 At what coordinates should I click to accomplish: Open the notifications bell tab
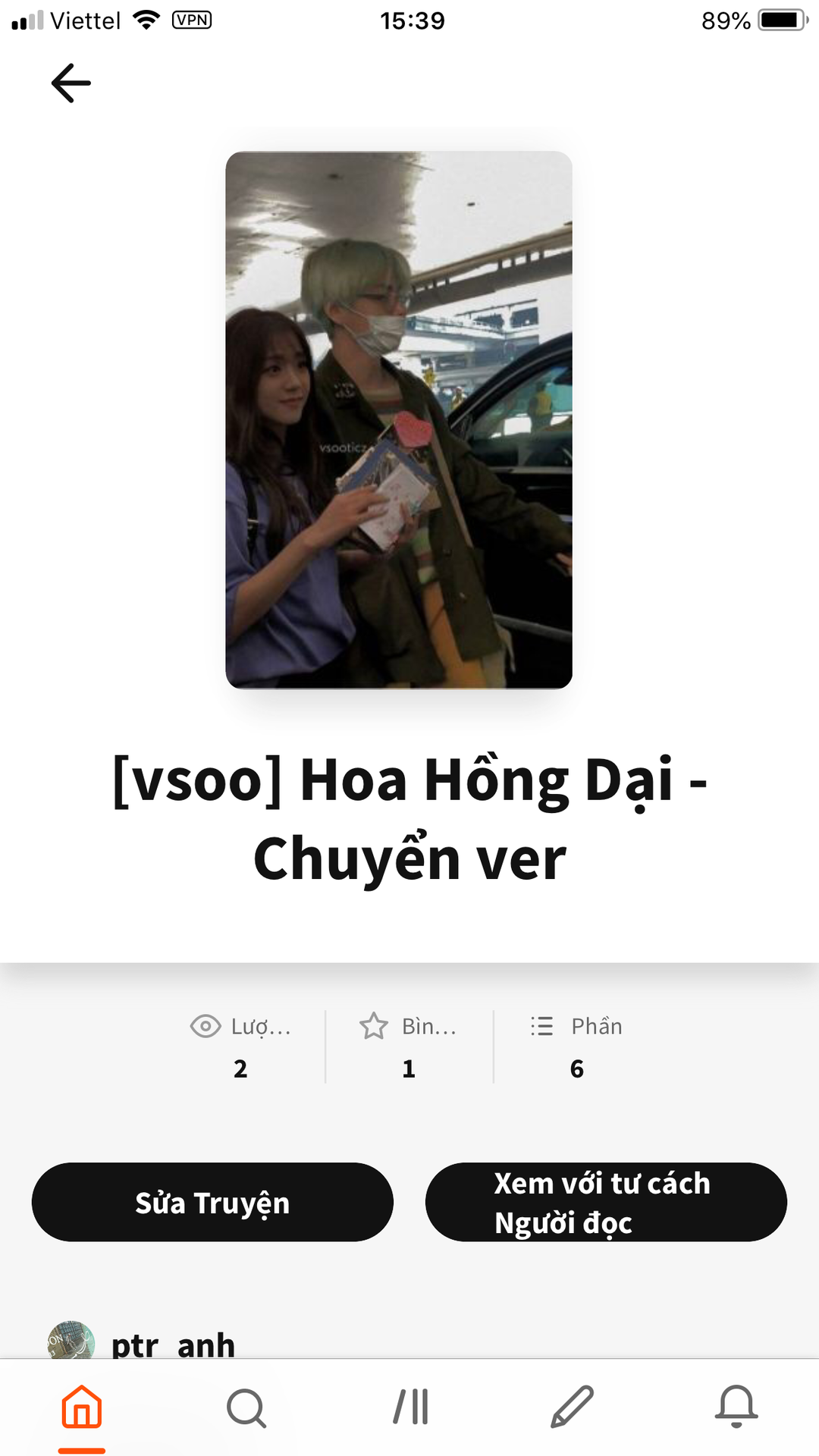736,1407
